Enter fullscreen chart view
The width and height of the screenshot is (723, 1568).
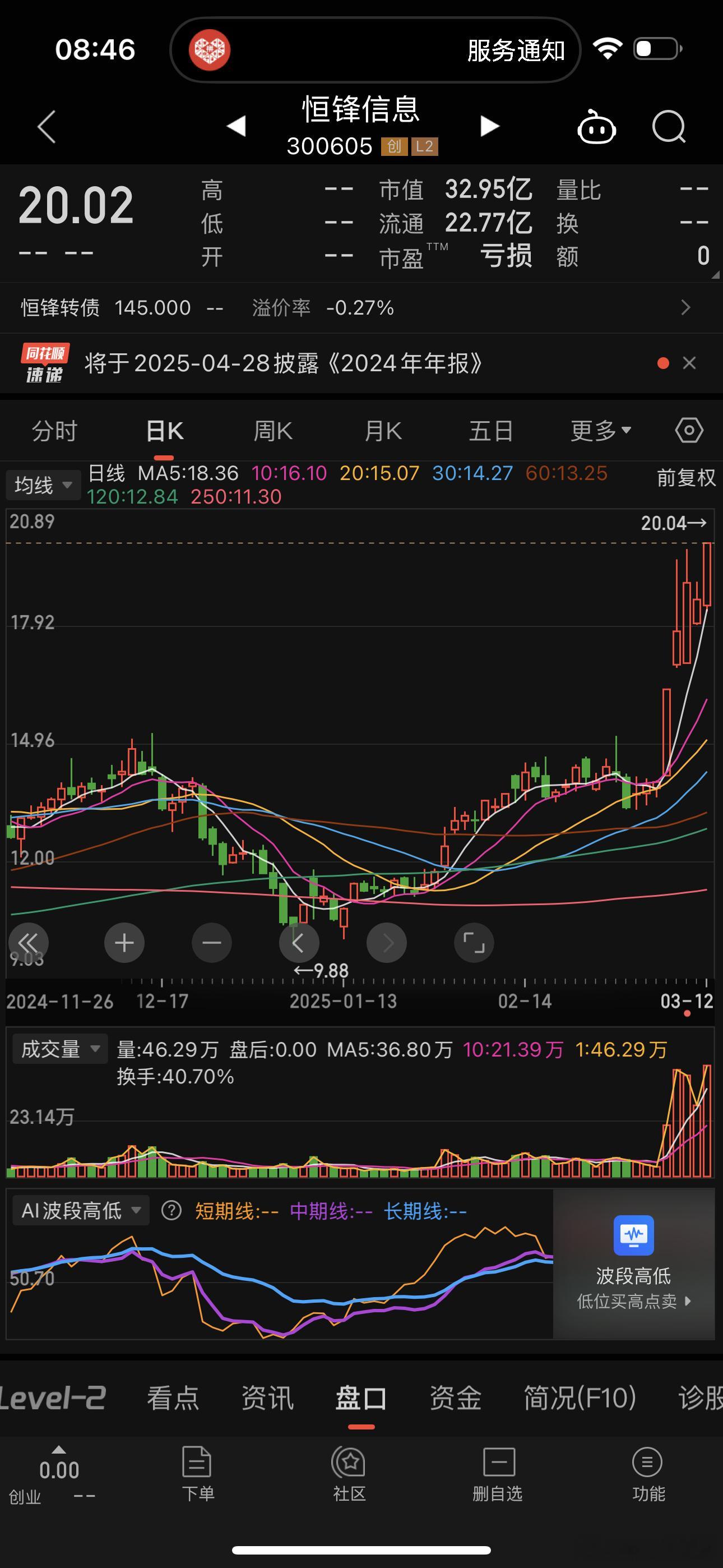474,943
